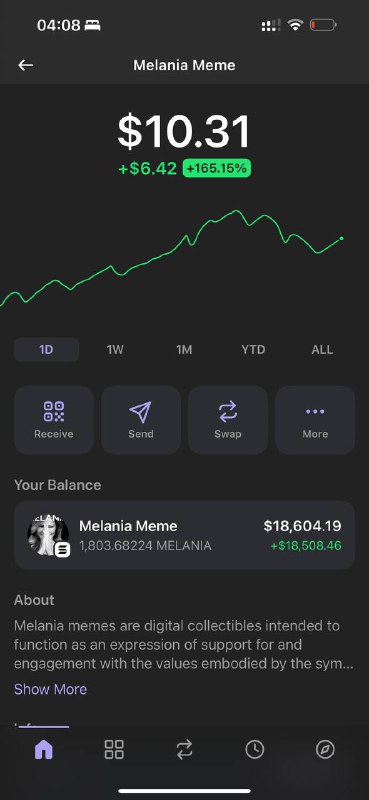This screenshot has width=369, height=800.
Task: Open the activity history clock tab
Action: pos(255,749)
